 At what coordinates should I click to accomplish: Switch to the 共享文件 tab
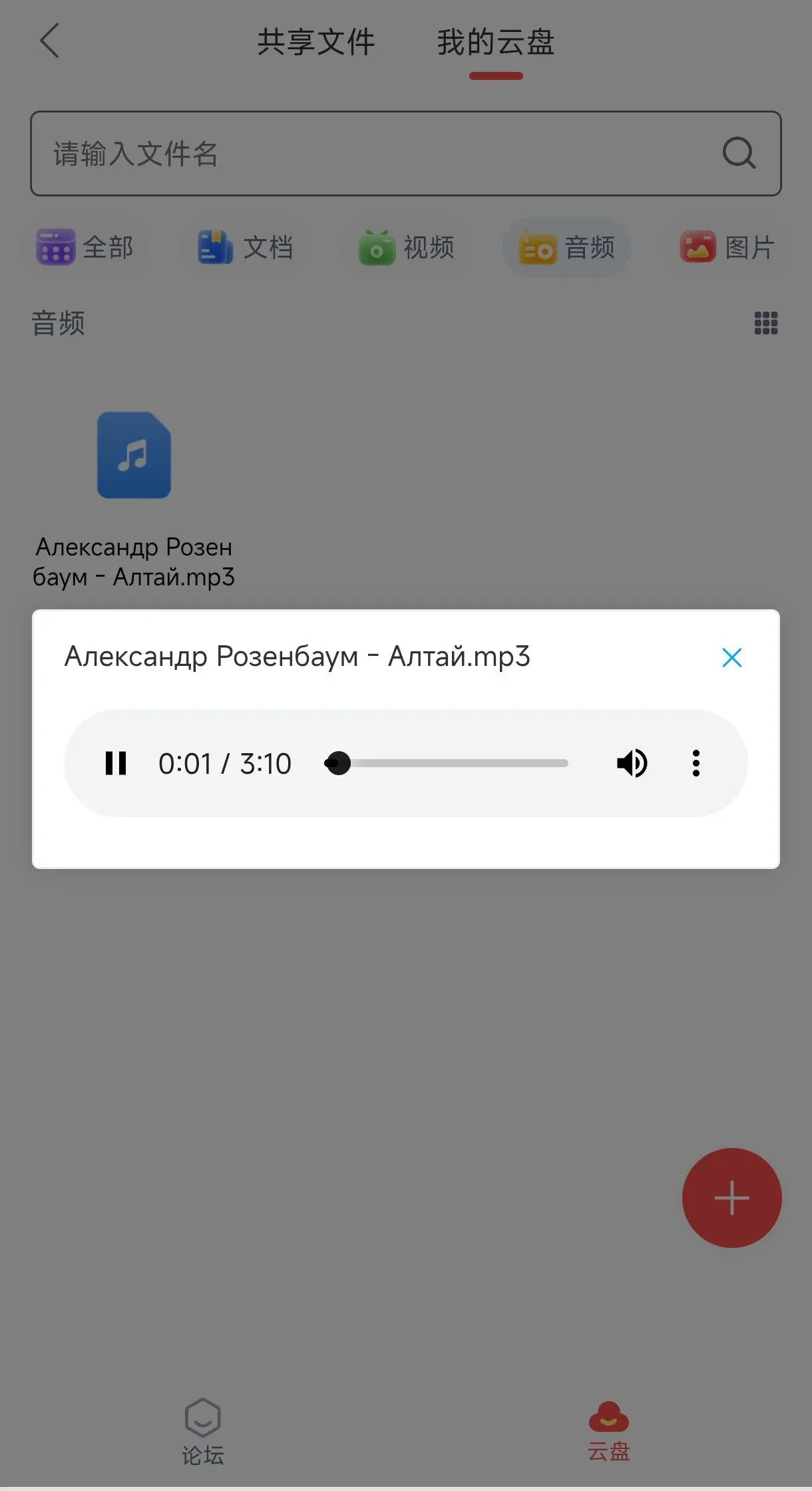(x=316, y=43)
